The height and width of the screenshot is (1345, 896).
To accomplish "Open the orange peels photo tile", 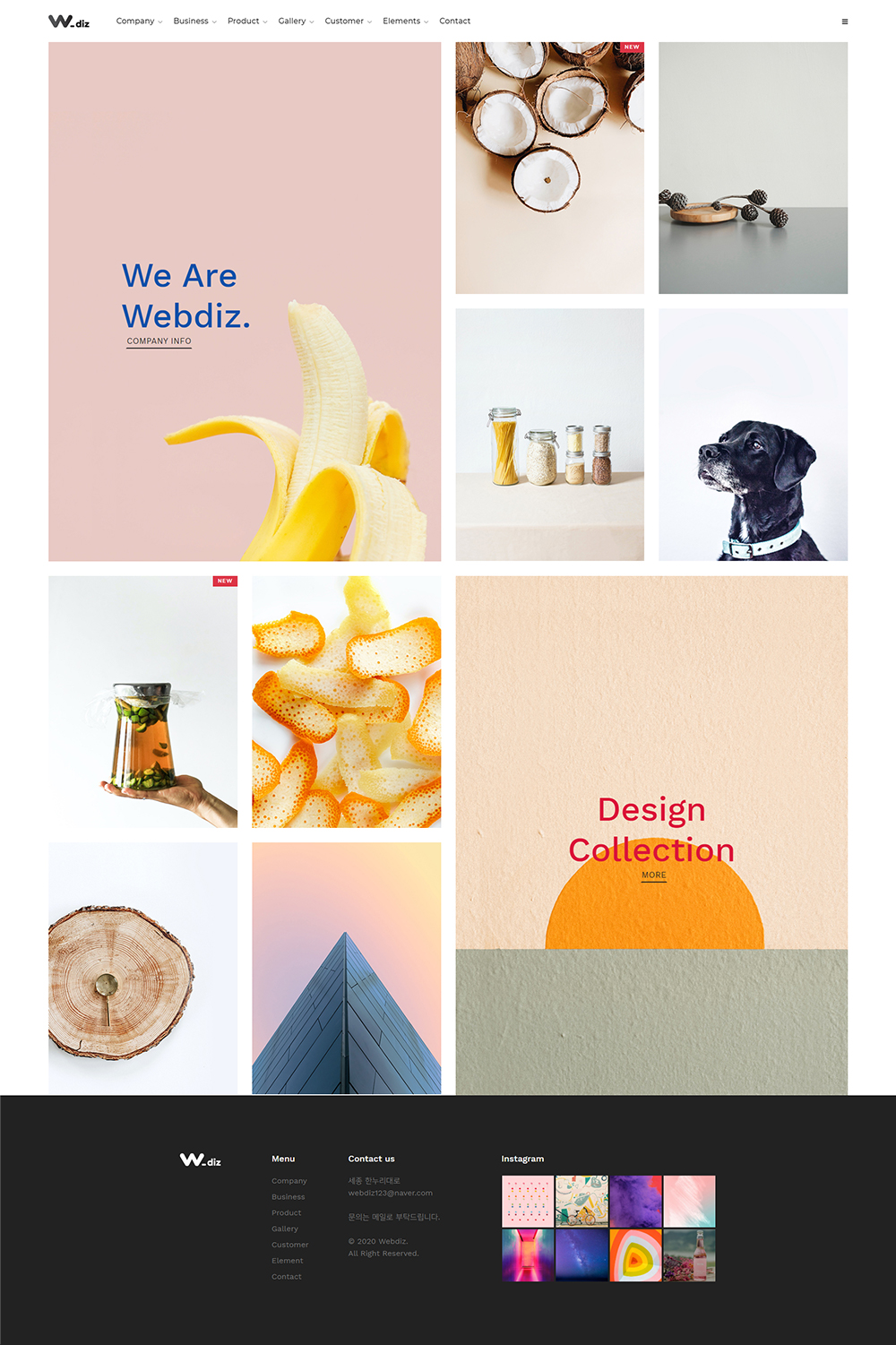I will pyautogui.click(x=346, y=702).
